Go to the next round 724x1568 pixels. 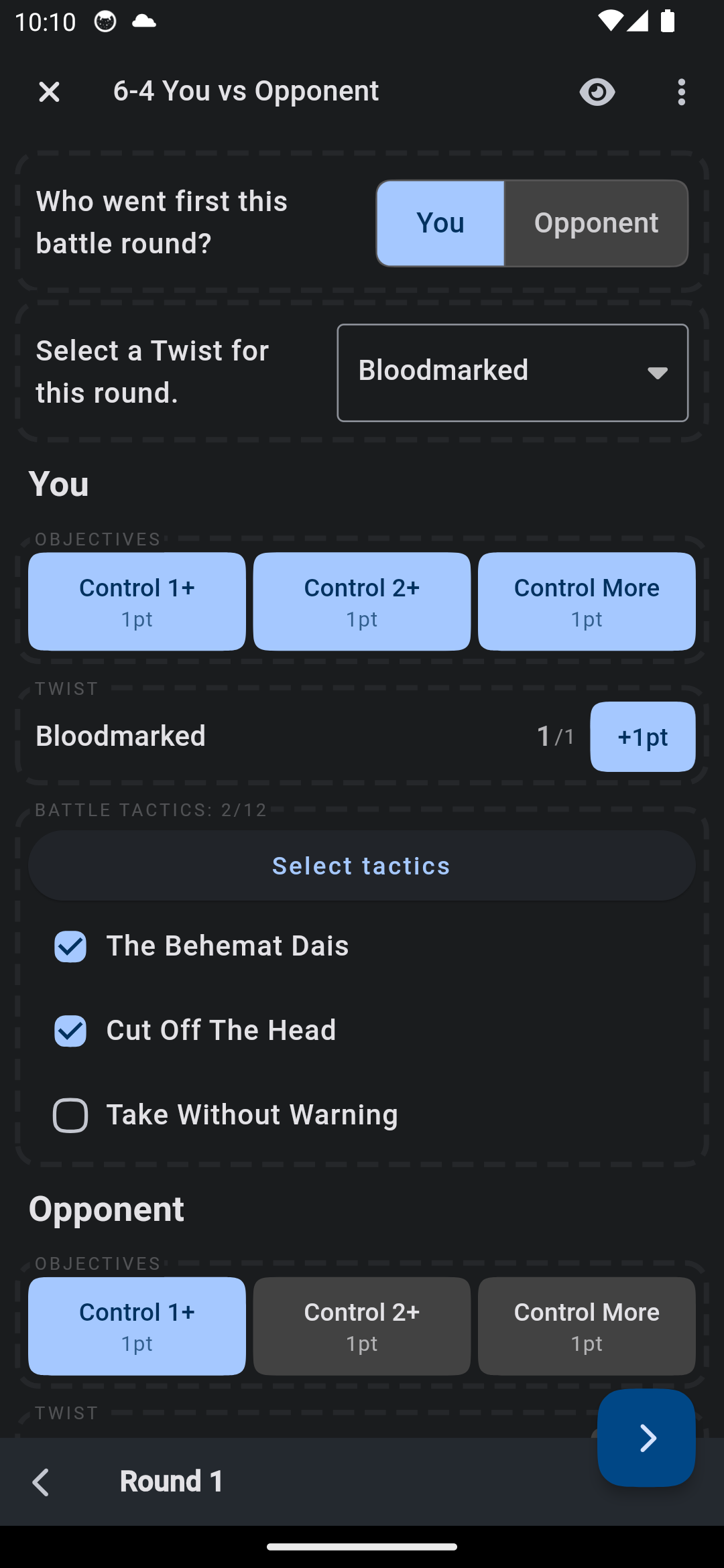(x=646, y=1438)
